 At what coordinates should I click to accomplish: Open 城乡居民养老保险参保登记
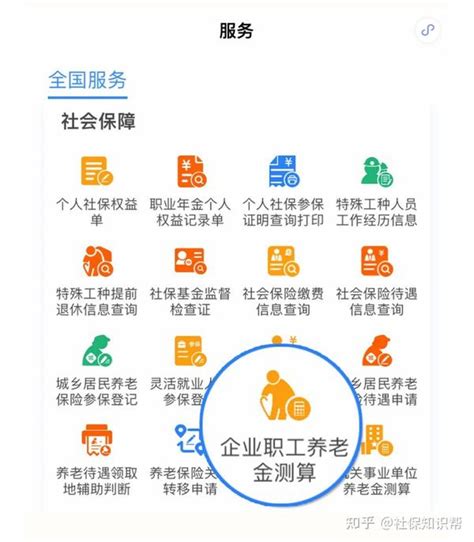(x=97, y=370)
